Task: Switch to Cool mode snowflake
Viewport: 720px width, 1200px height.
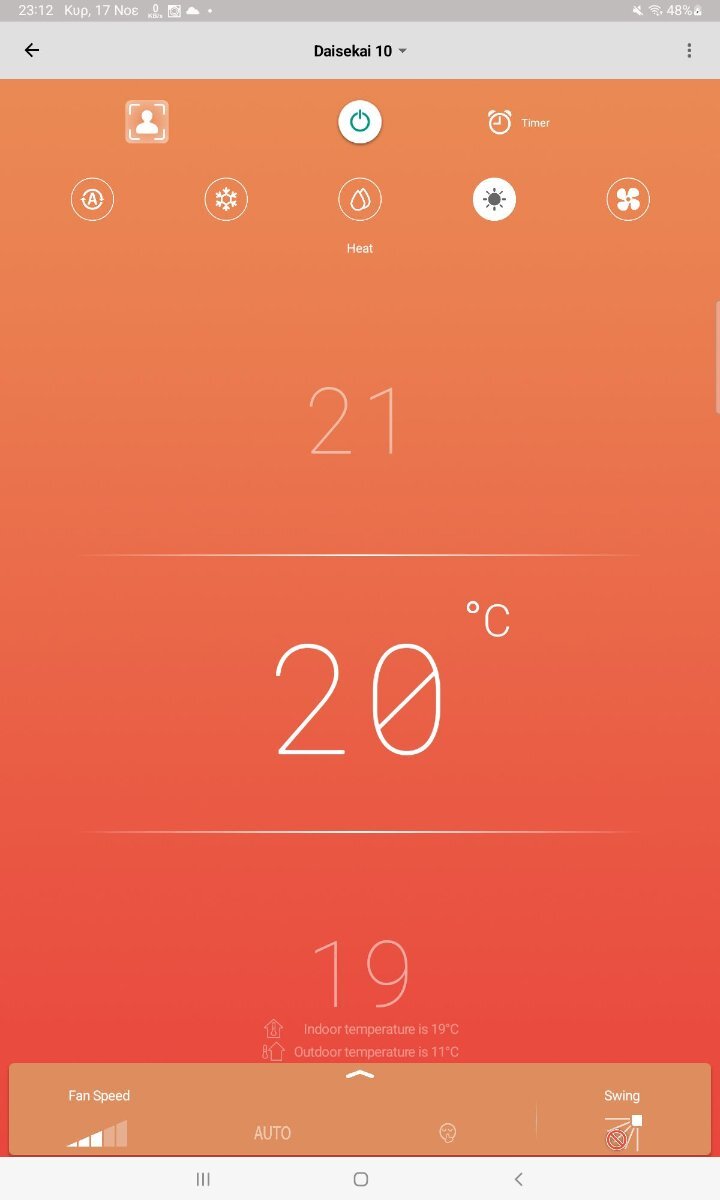Action: [226, 200]
